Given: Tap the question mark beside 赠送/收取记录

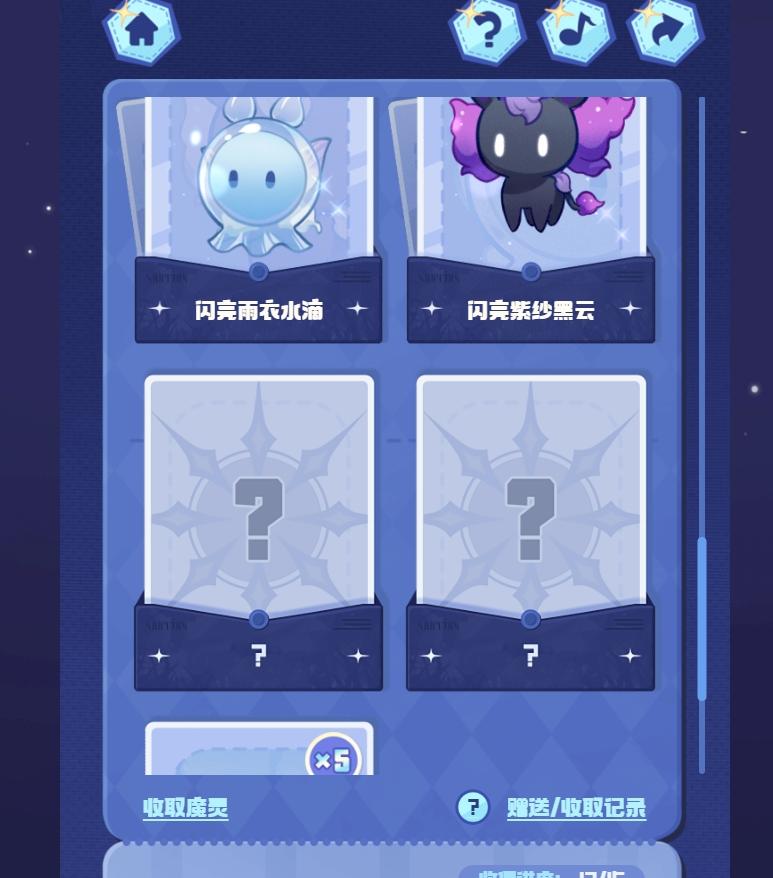Looking at the screenshot, I should (473, 807).
